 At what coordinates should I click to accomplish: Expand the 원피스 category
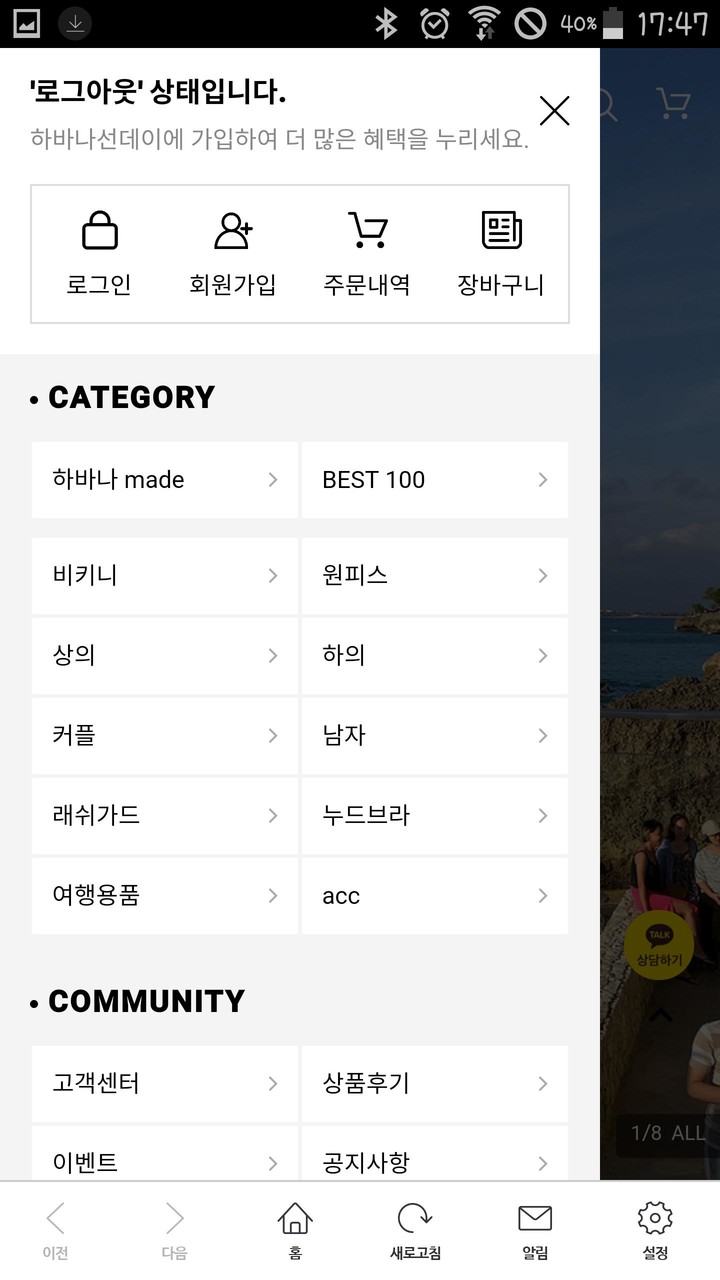434,576
